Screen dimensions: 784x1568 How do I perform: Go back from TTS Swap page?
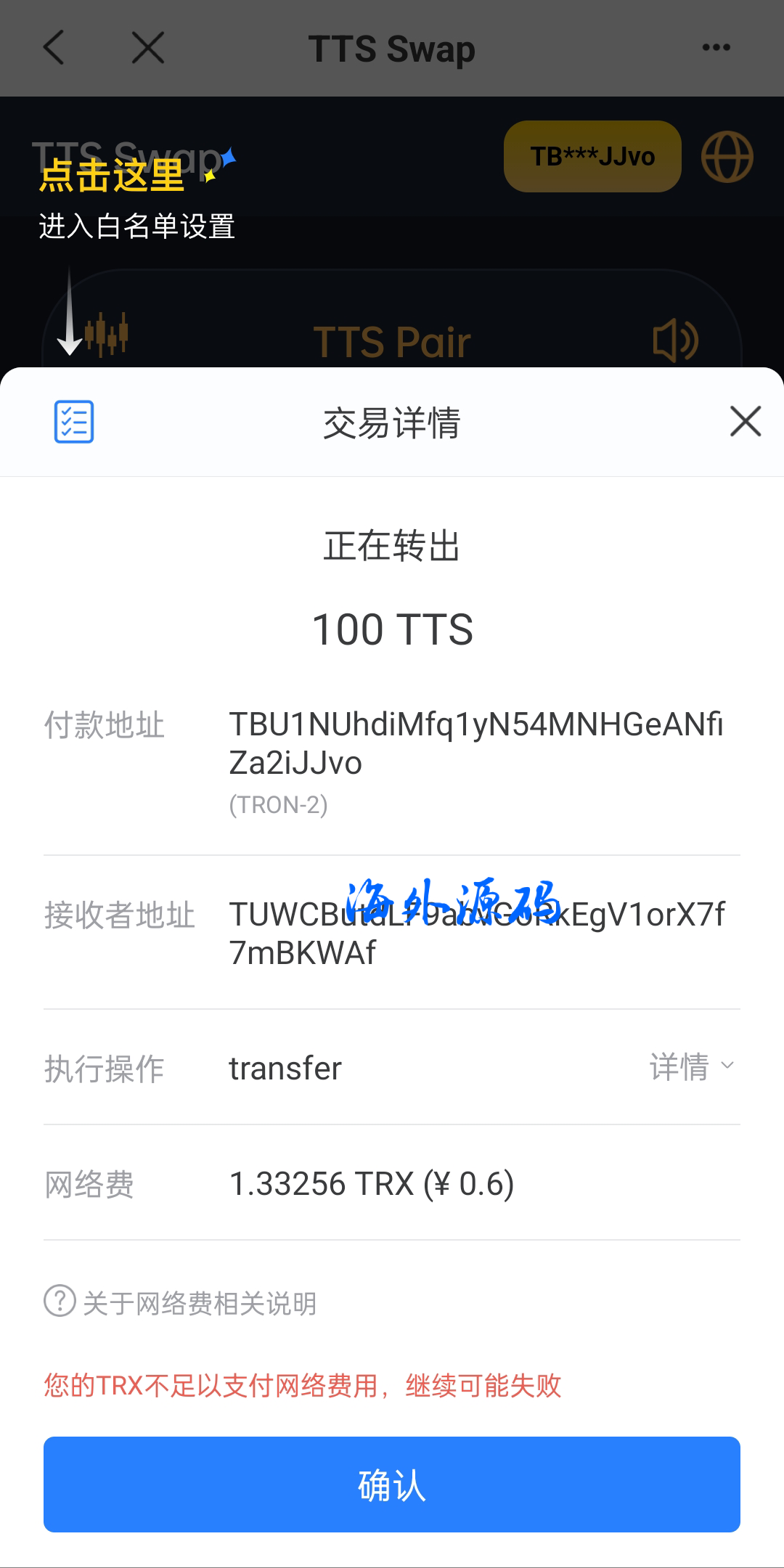tap(54, 48)
